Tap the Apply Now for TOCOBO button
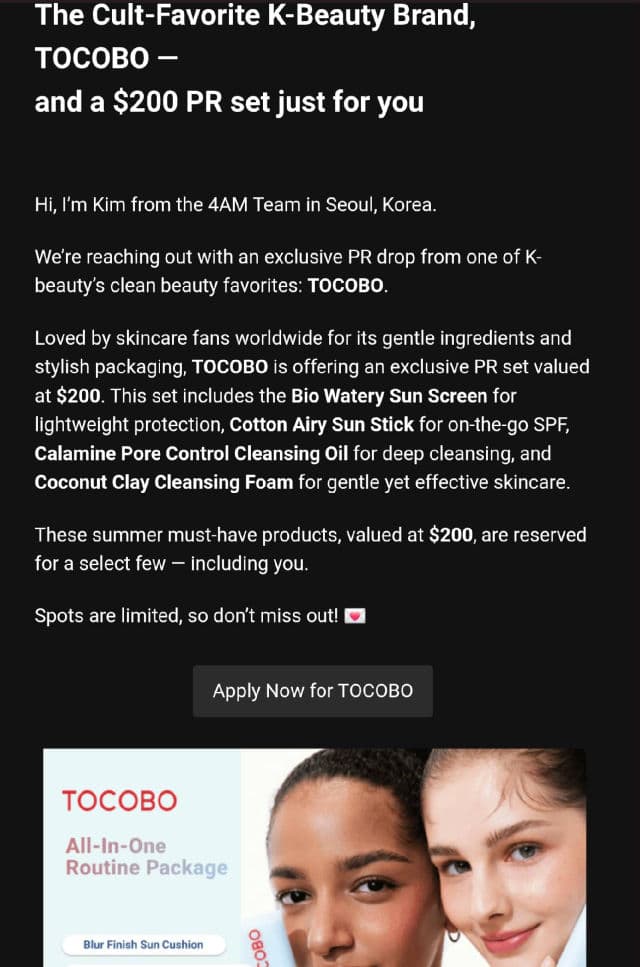Image resolution: width=640 pixels, height=967 pixels. pos(312,691)
